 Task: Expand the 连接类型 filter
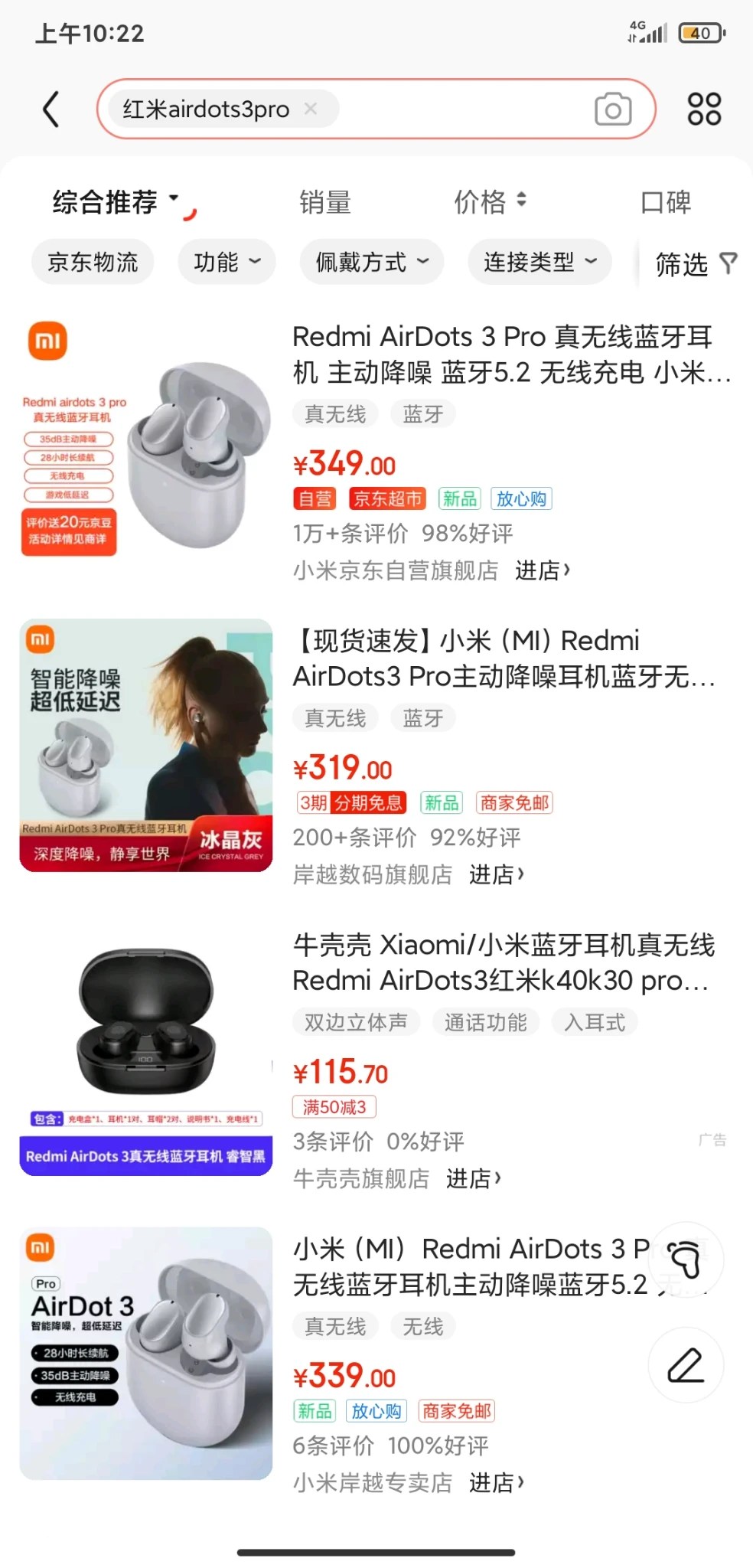pos(539,263)
